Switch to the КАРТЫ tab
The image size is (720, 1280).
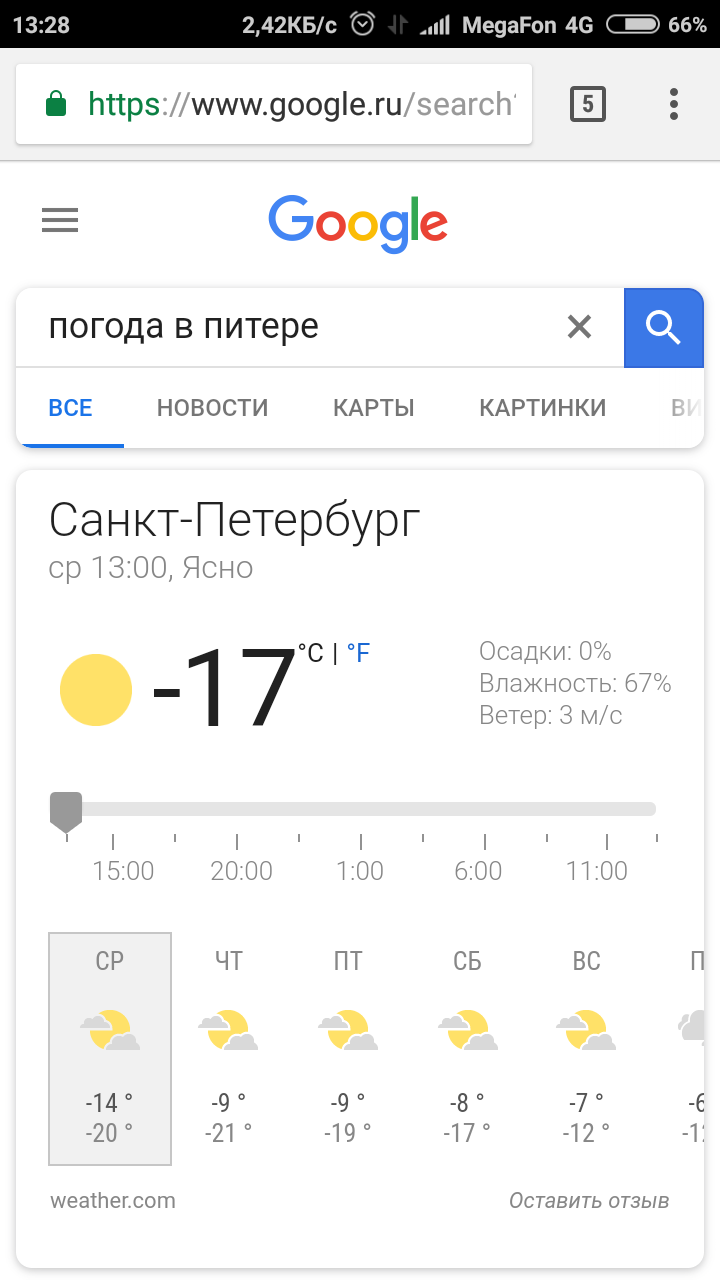click(x=373, y=408)
